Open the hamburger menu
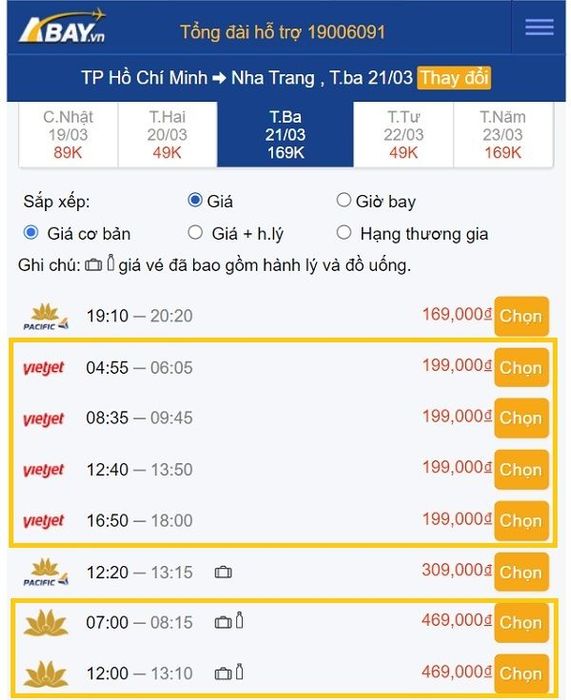 coord(539,27)
